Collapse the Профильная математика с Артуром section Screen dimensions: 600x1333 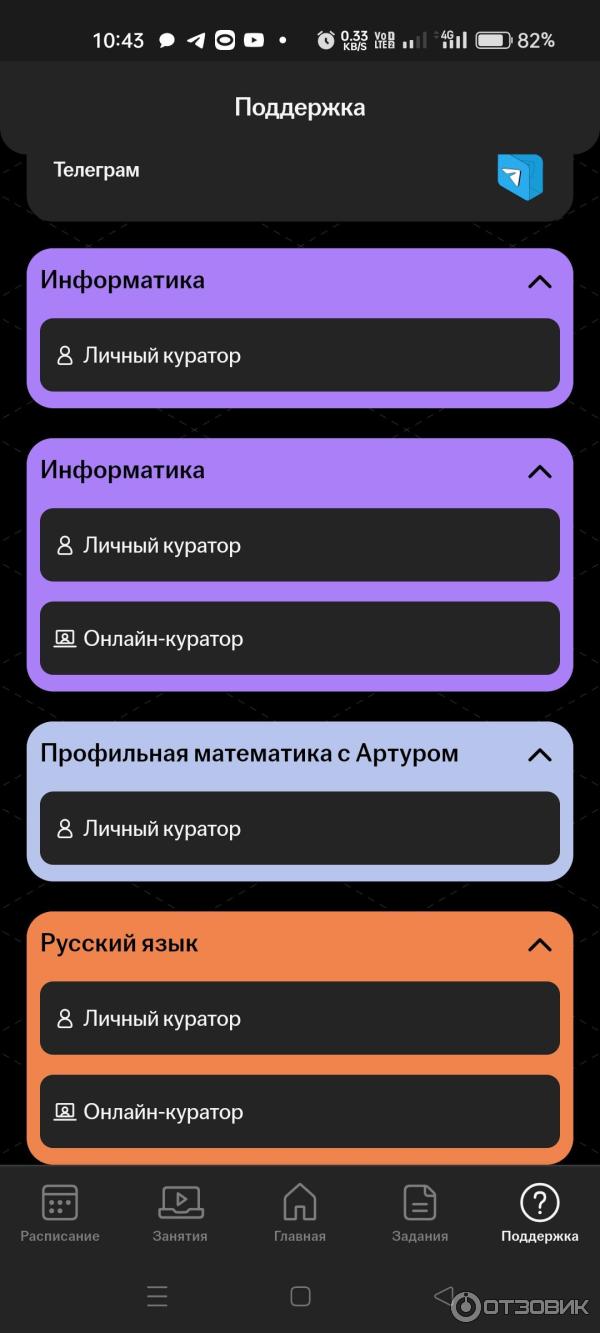click(539, 754)
